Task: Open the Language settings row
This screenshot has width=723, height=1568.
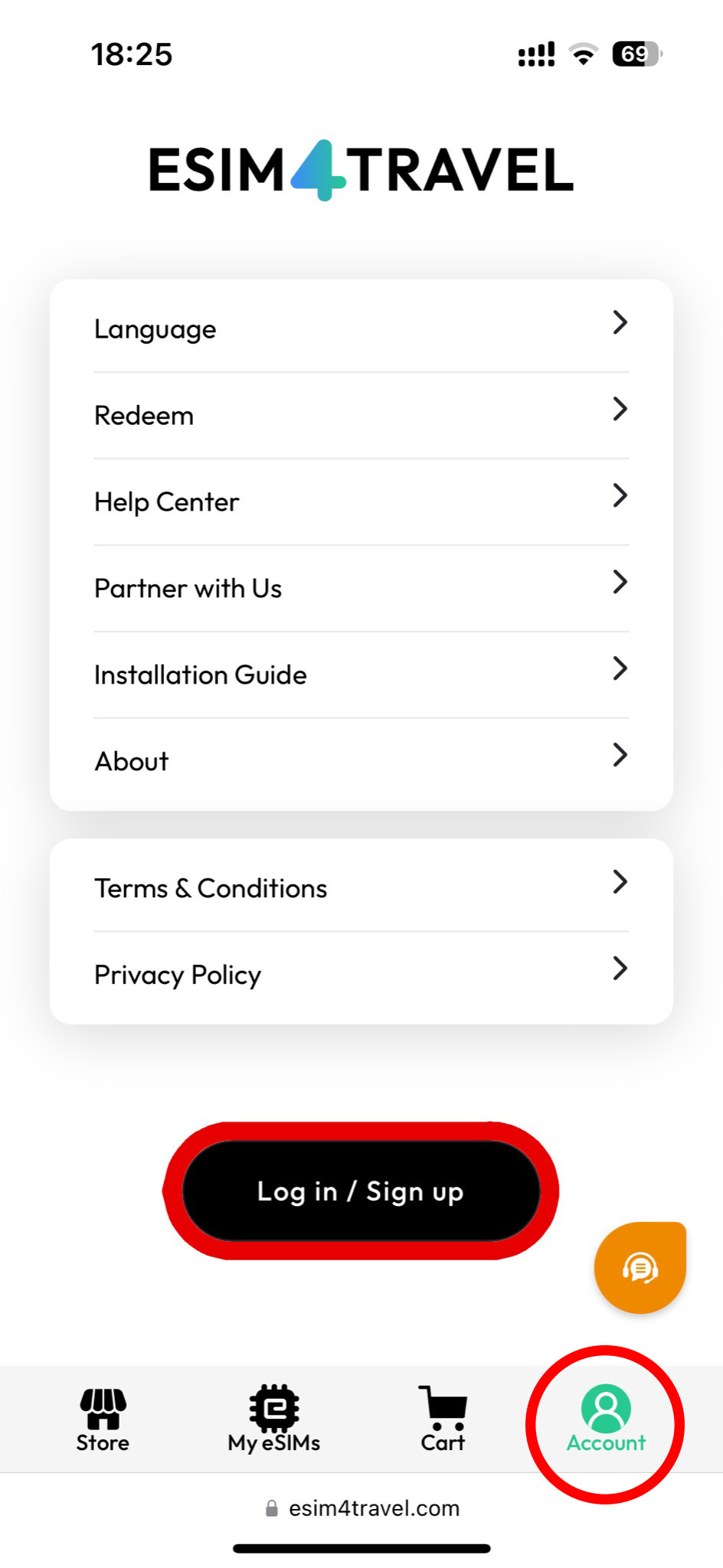Action: (361, 328)
